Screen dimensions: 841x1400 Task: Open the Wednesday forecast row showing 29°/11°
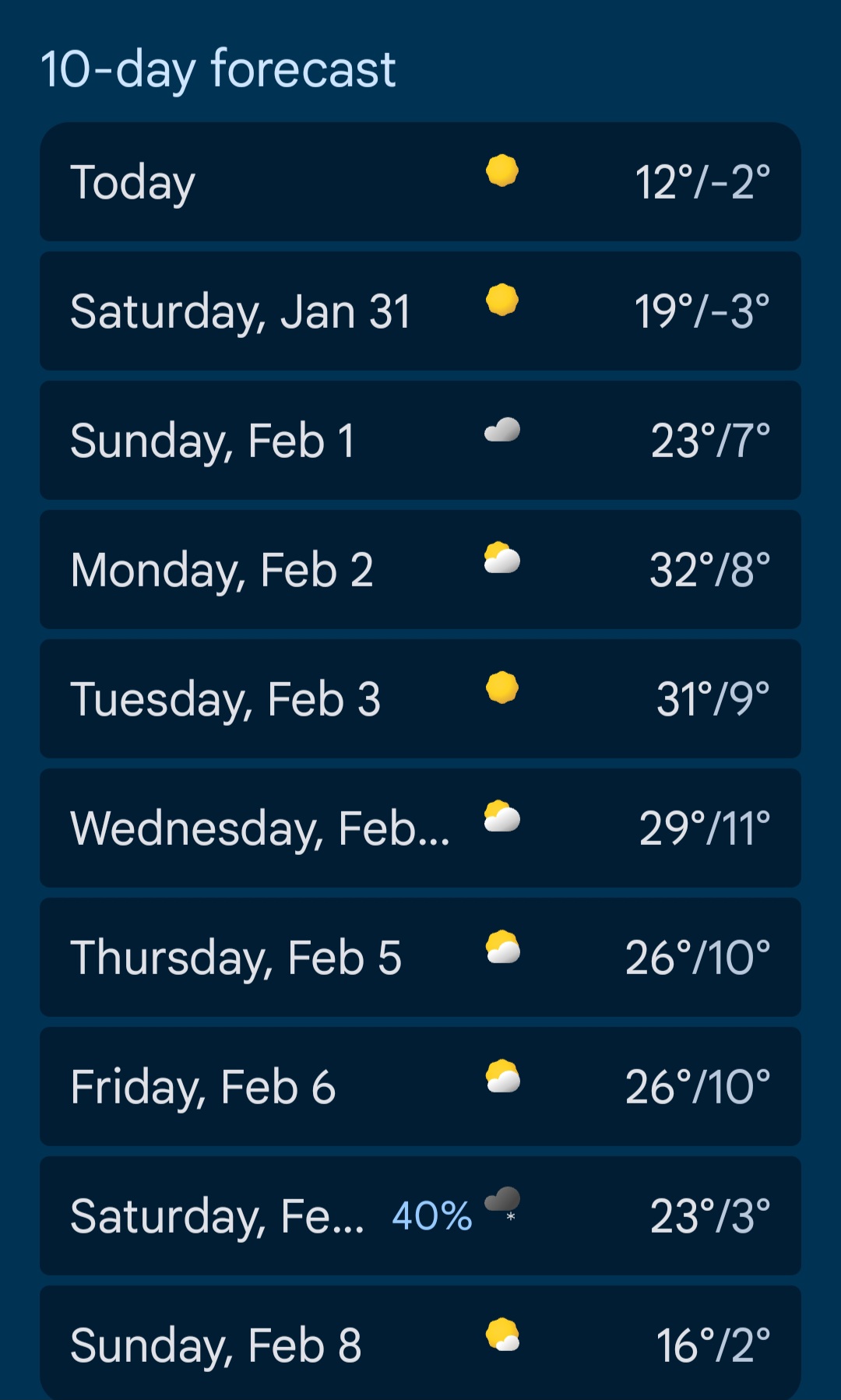coord(420,828)
